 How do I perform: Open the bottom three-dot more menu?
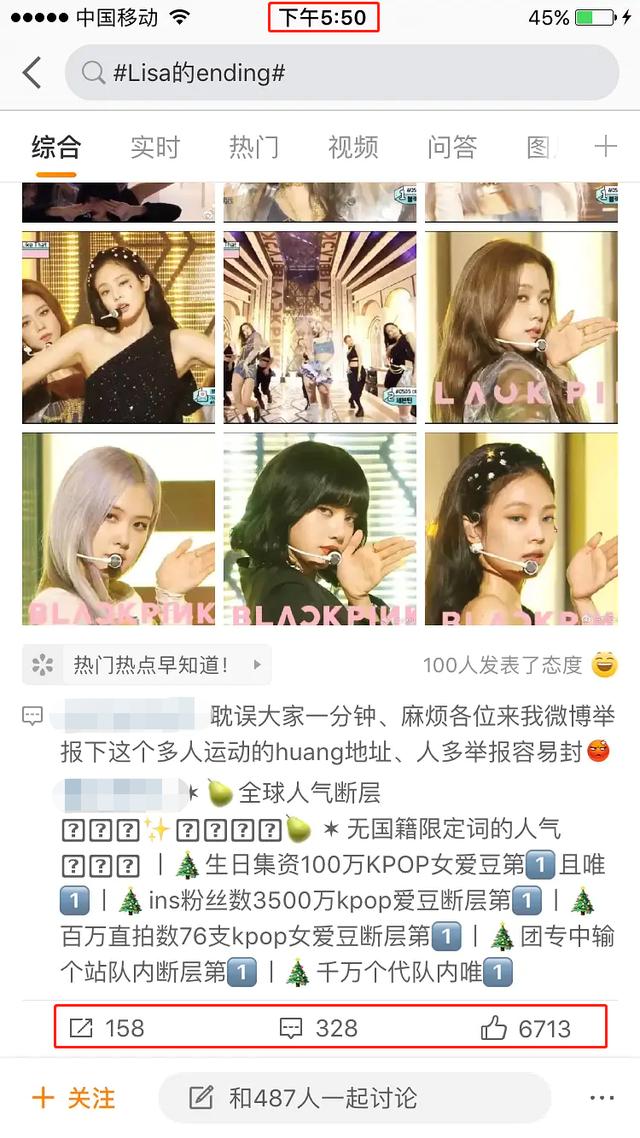pyautogui.click(x=602, y=1098)
